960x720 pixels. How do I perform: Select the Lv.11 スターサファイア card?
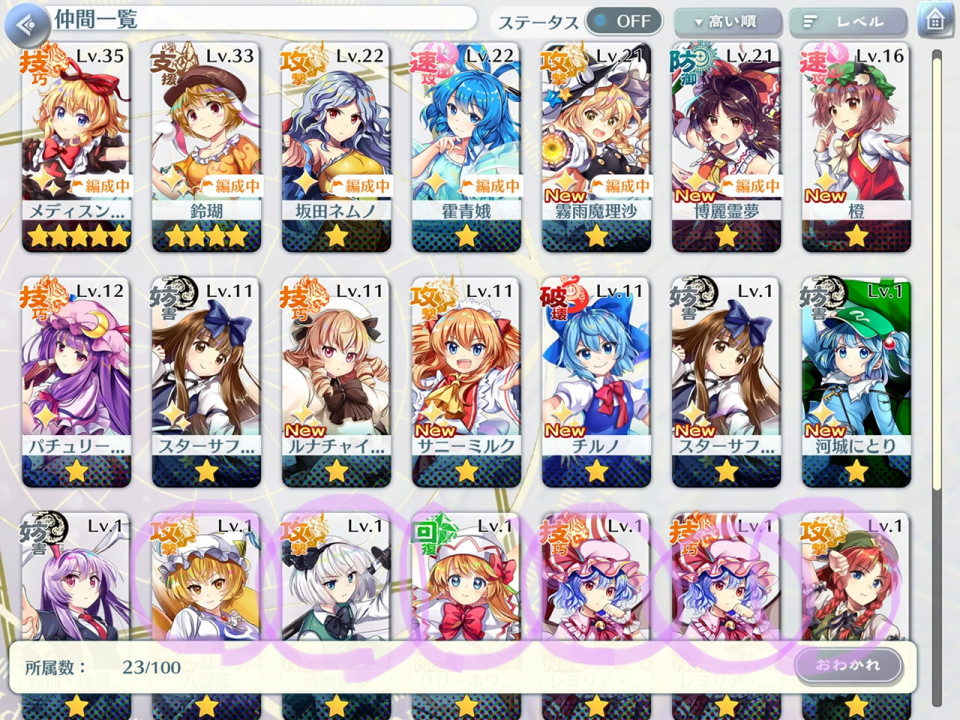[x=207, y=375]
